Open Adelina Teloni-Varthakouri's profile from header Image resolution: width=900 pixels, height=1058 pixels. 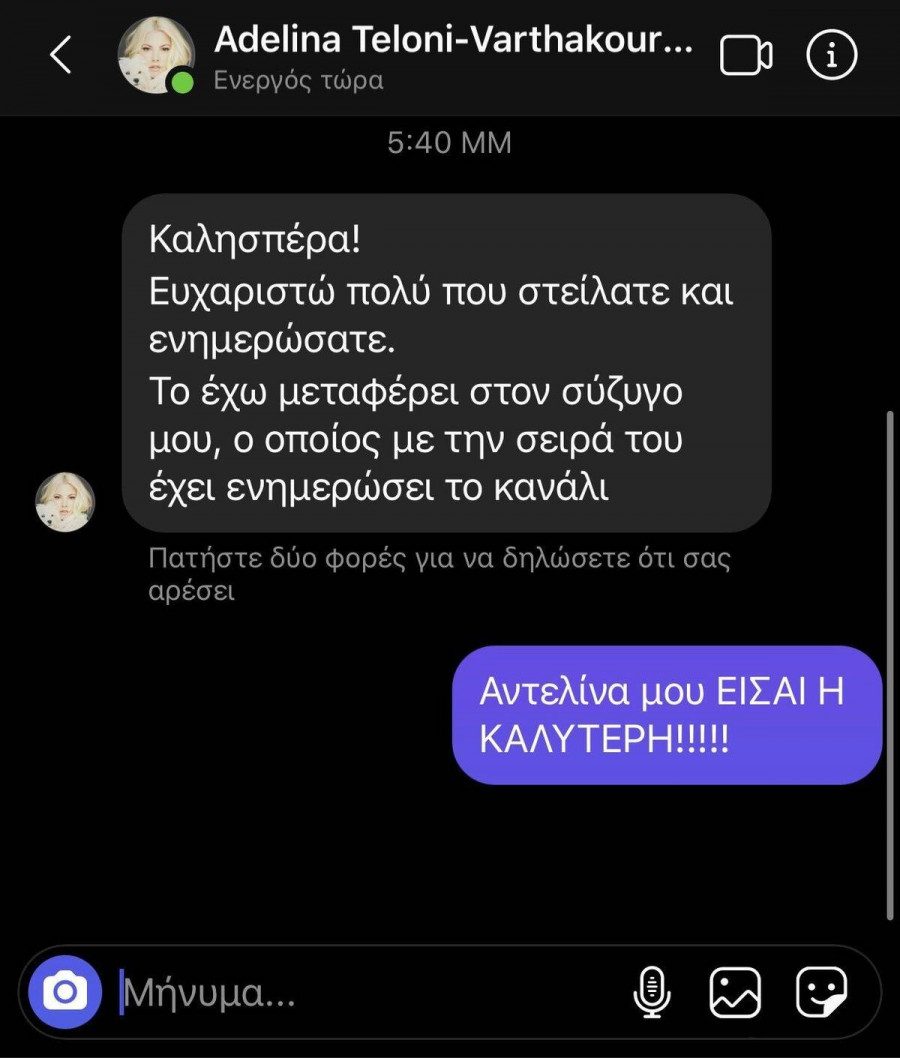452,41
